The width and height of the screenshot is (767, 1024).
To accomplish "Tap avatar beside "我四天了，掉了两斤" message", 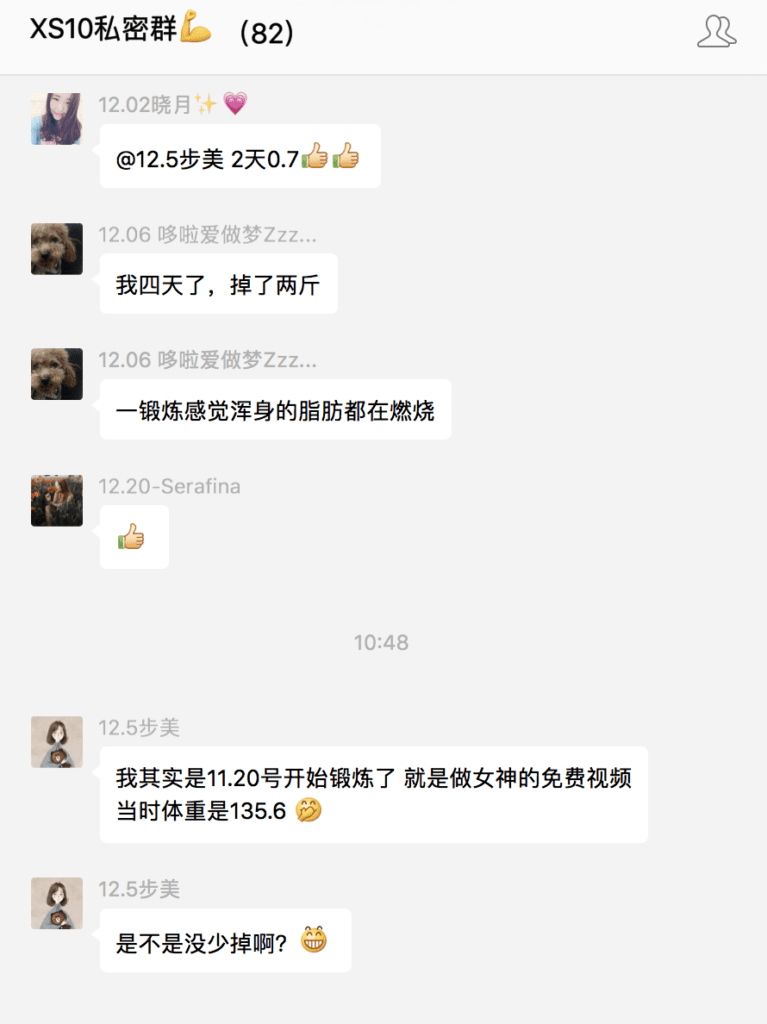I will (57, 249).
